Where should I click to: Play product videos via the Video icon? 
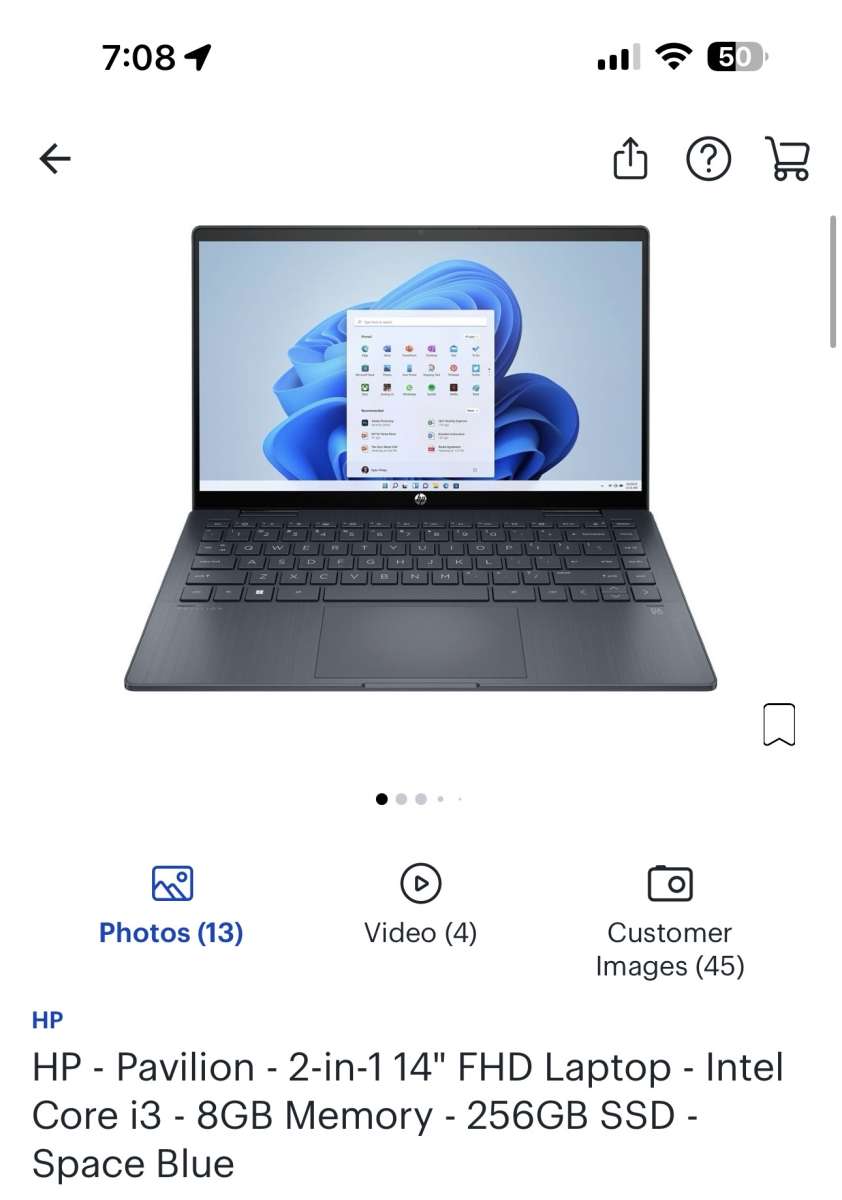420,884
